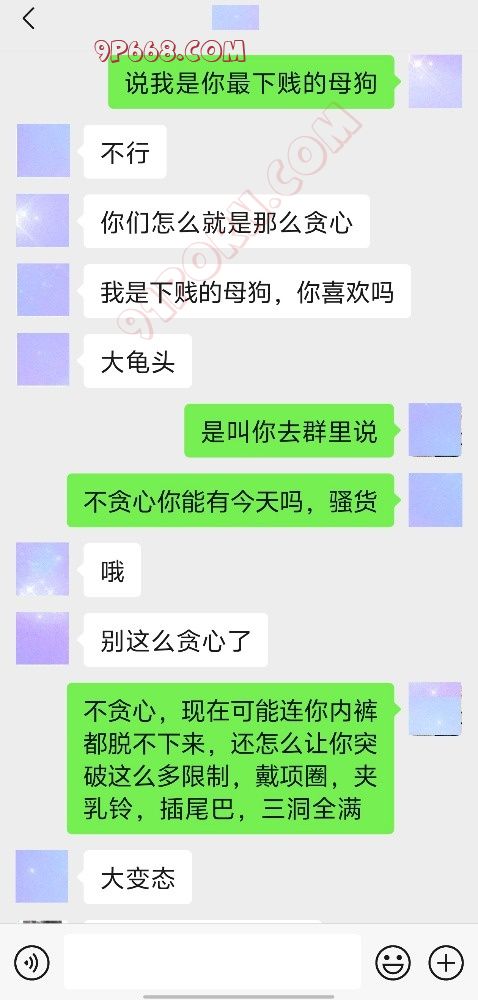The image size is (478, 1000).
Task: Open the plus attachments menu
Action: click(x=446, y=962)
